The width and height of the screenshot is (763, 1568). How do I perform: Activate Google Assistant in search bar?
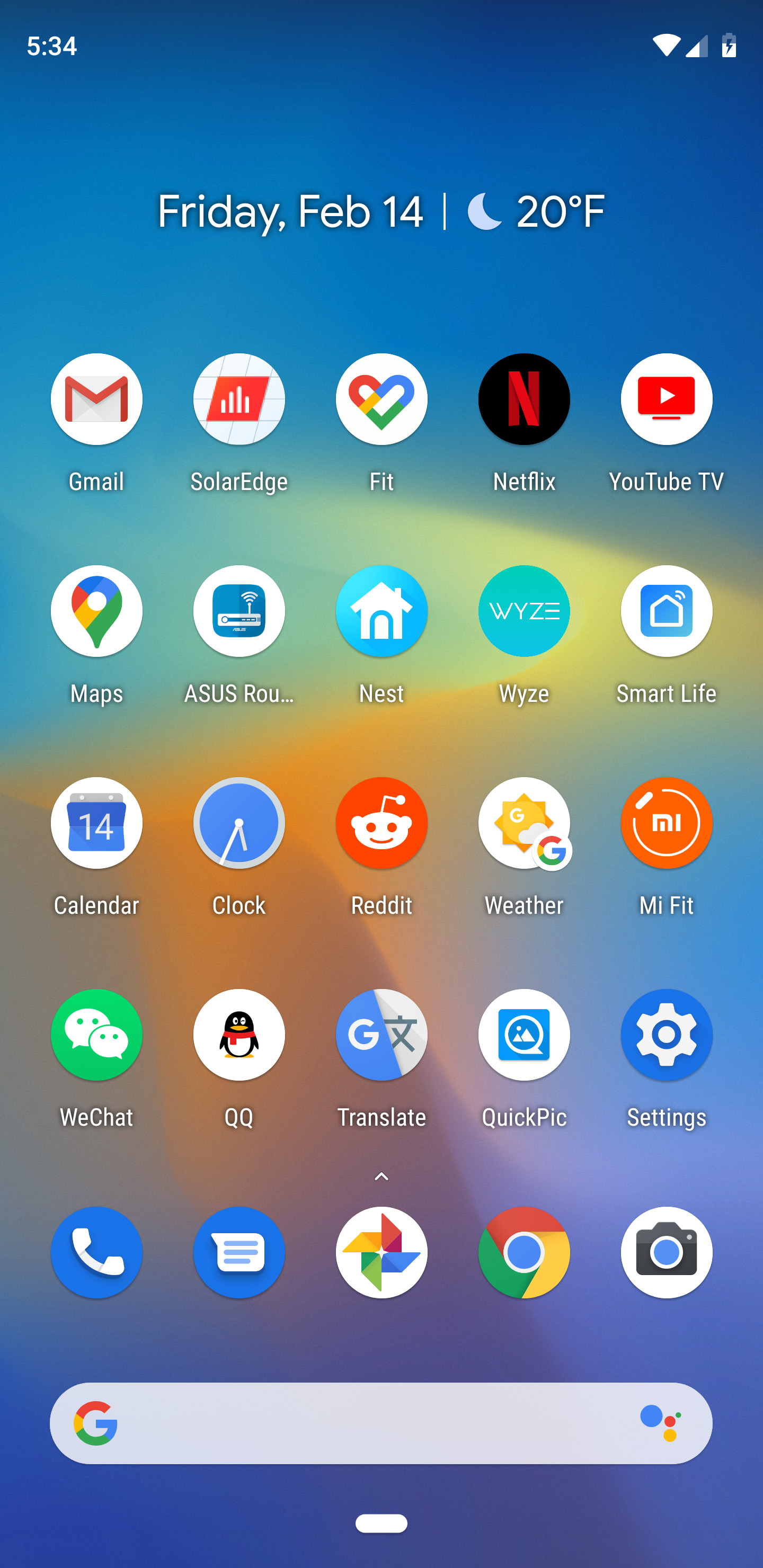pos(661,1423)
